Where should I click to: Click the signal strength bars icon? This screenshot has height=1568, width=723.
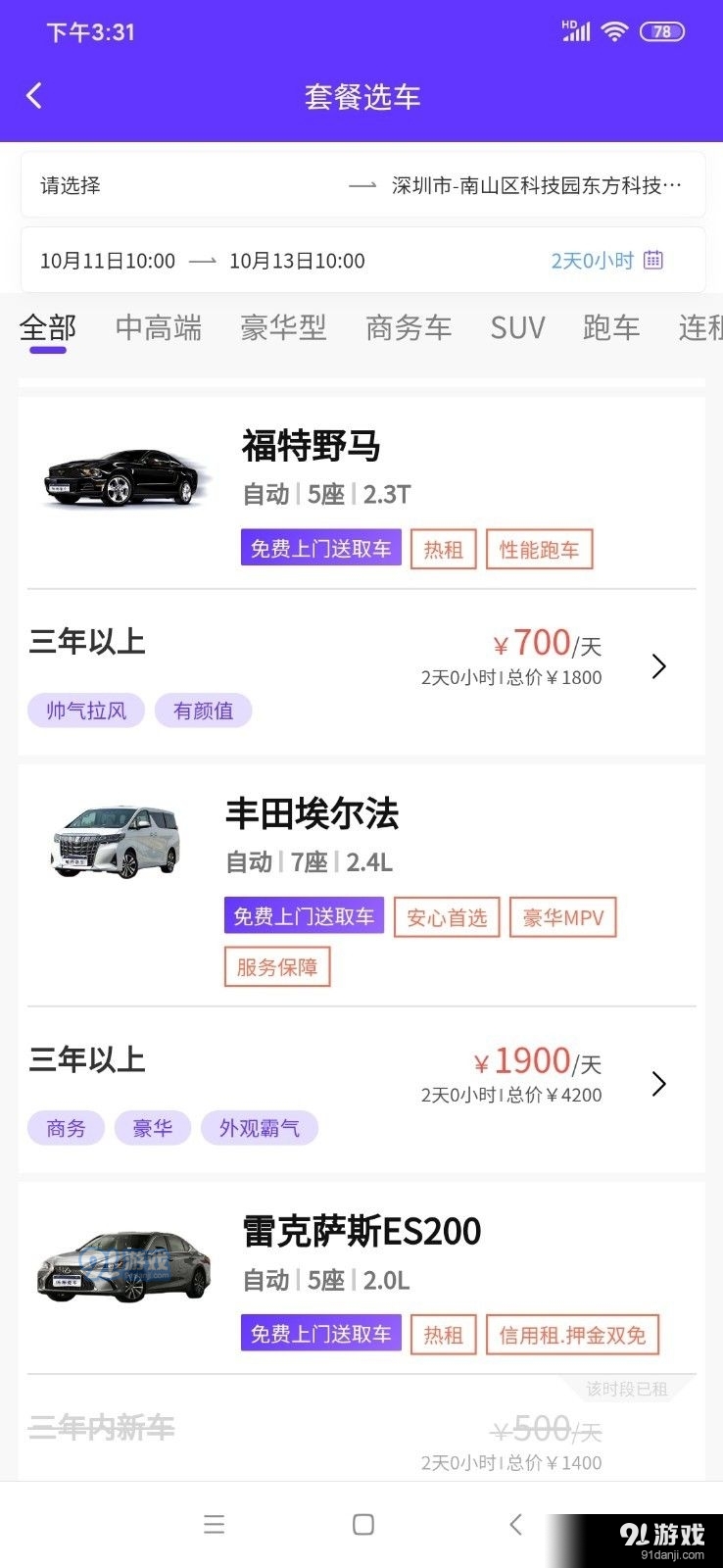(576, 31)
